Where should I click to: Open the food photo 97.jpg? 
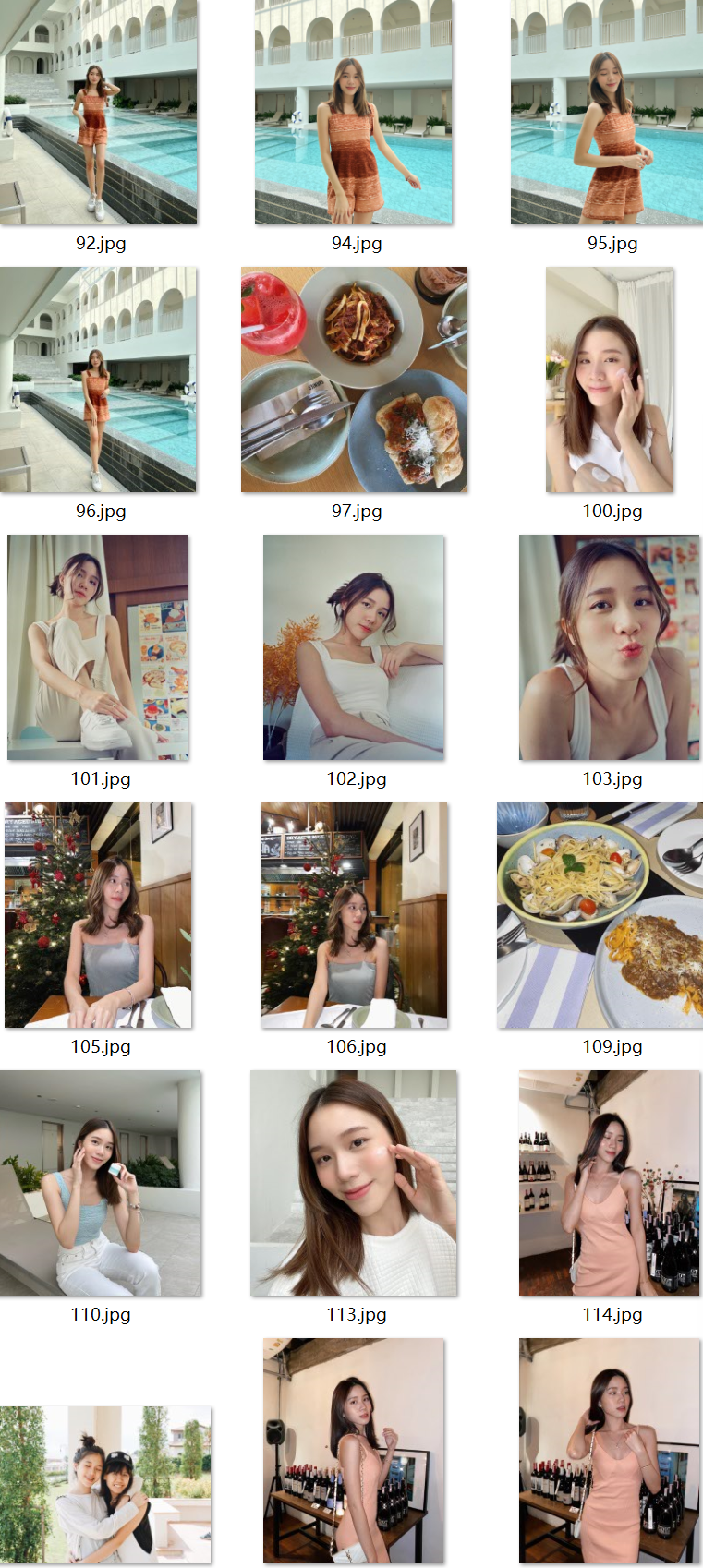tap(354, 379)
